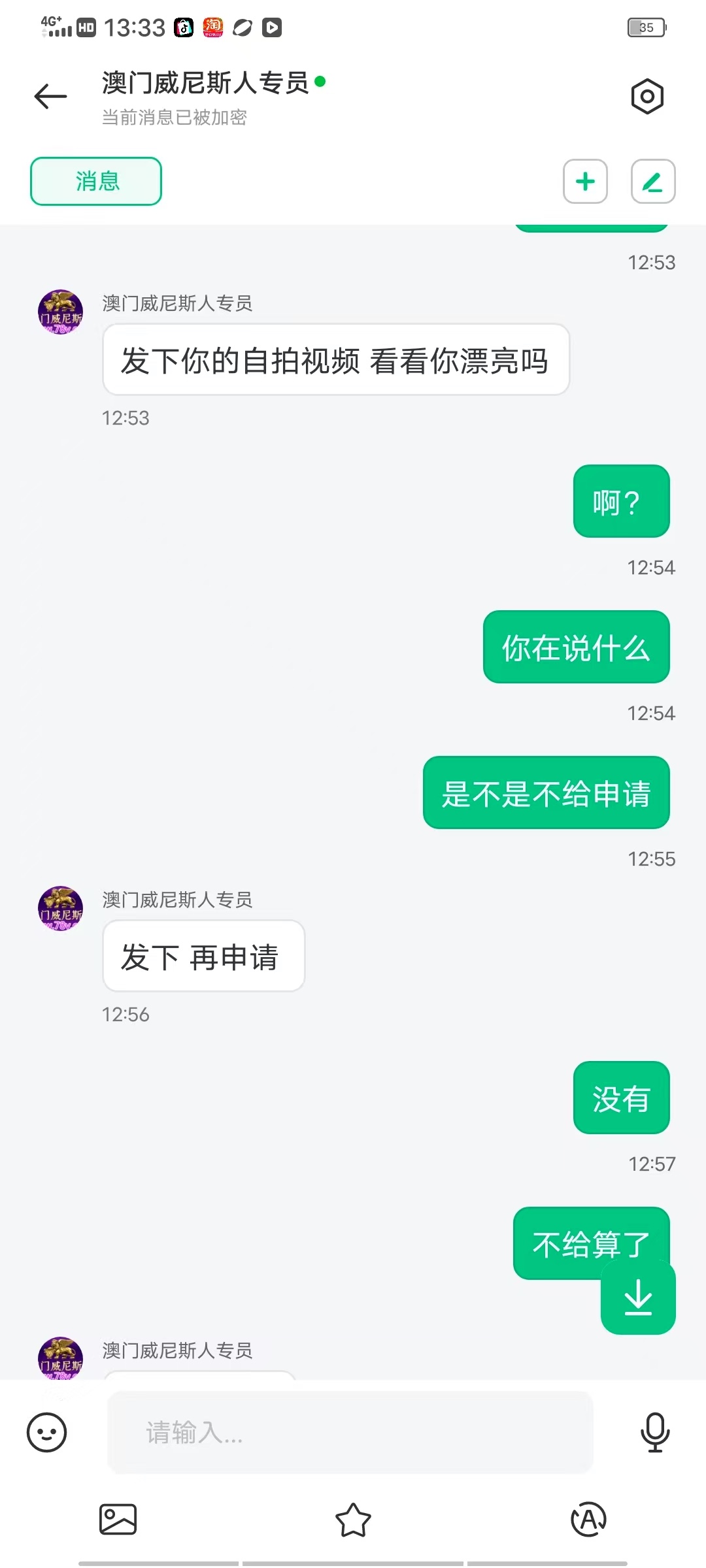The image size is (706, 1568).
Task: Open the image gallery picker
Action: (x=117, y=1519)
